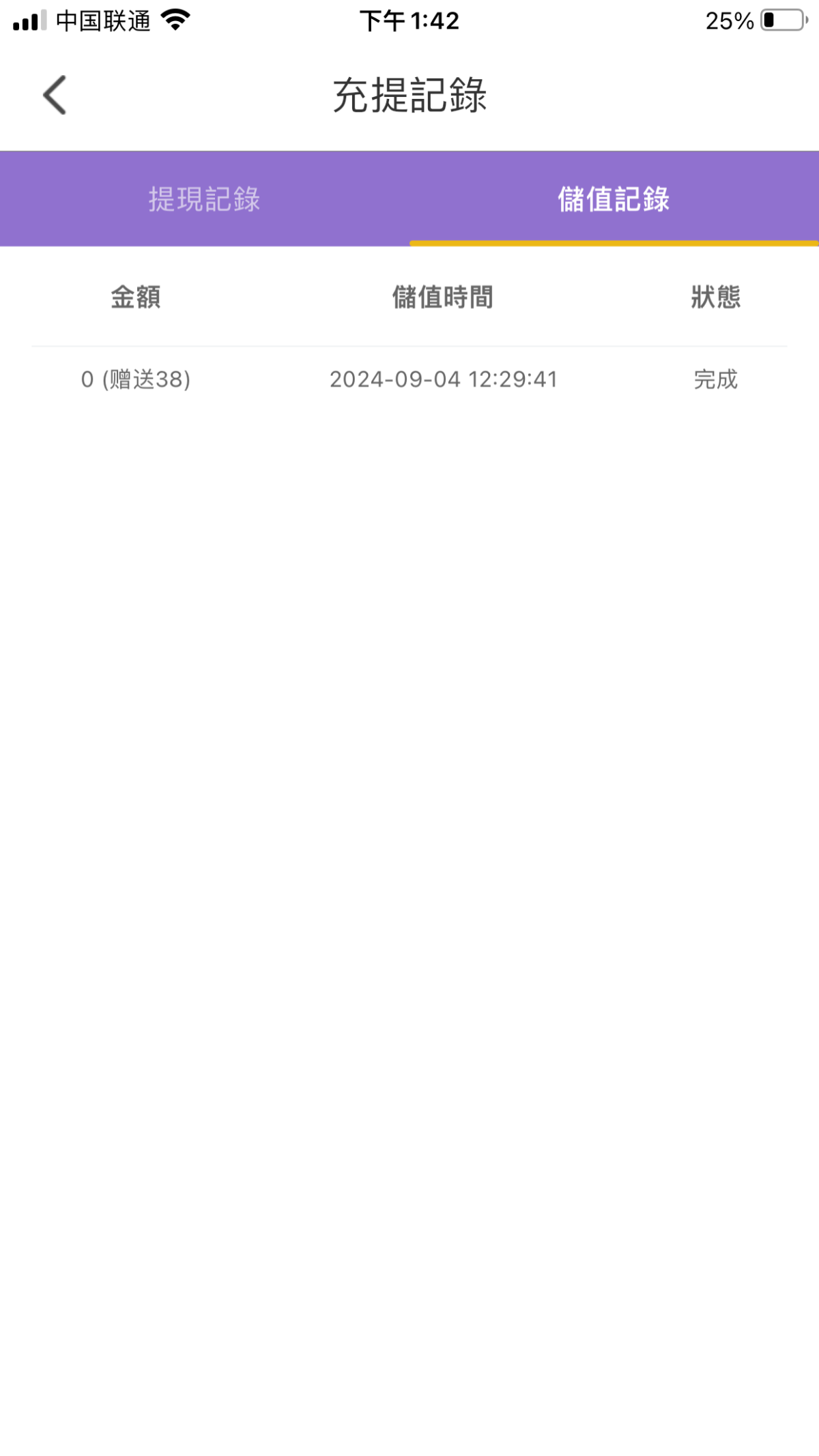The height and width of the screenshot is (1456, 819).
Task: Go back from 充提記錄 page
Action: [x=55, y=95]
